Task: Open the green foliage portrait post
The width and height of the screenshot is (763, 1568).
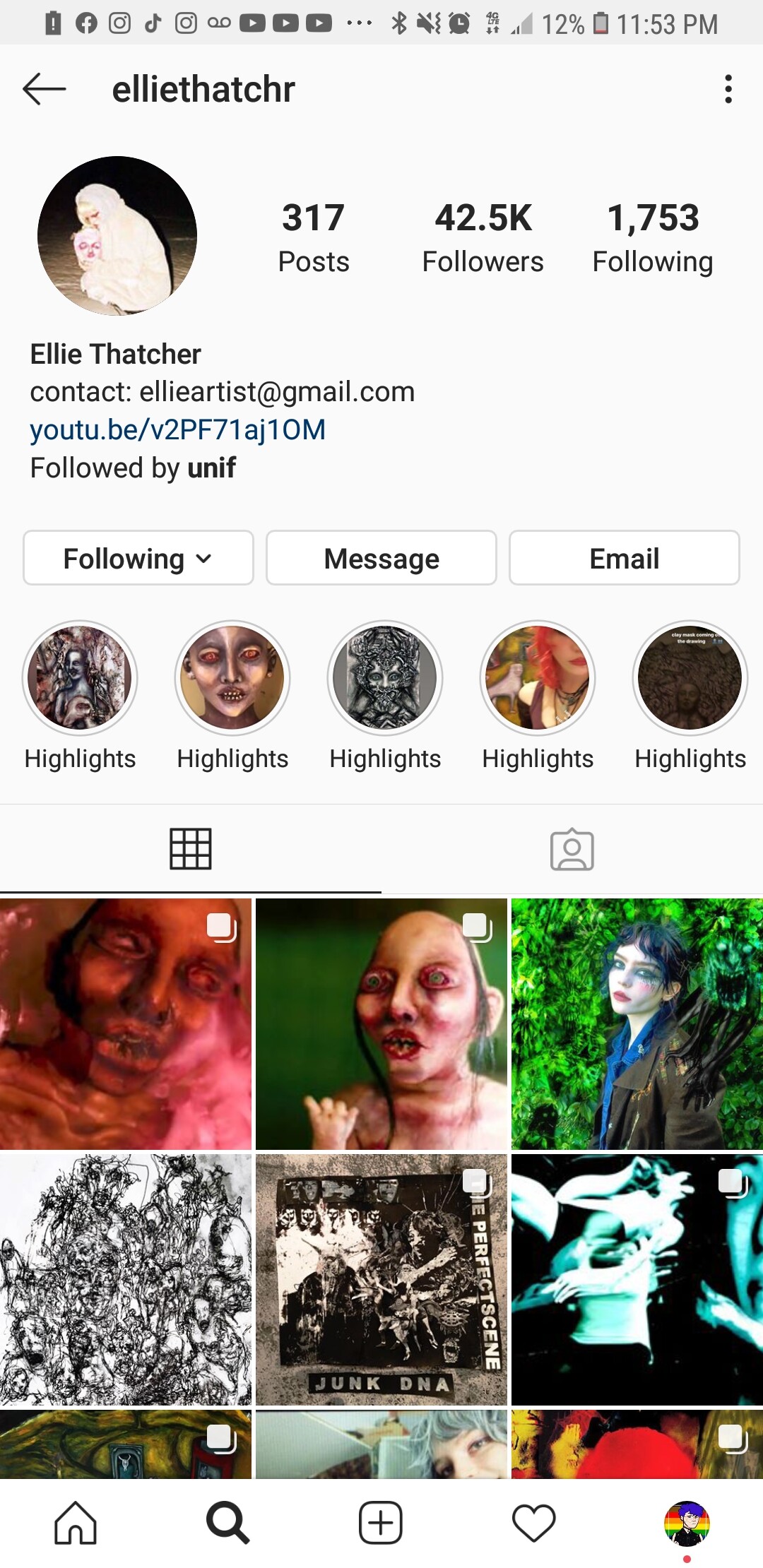Action: [637, 1024]
